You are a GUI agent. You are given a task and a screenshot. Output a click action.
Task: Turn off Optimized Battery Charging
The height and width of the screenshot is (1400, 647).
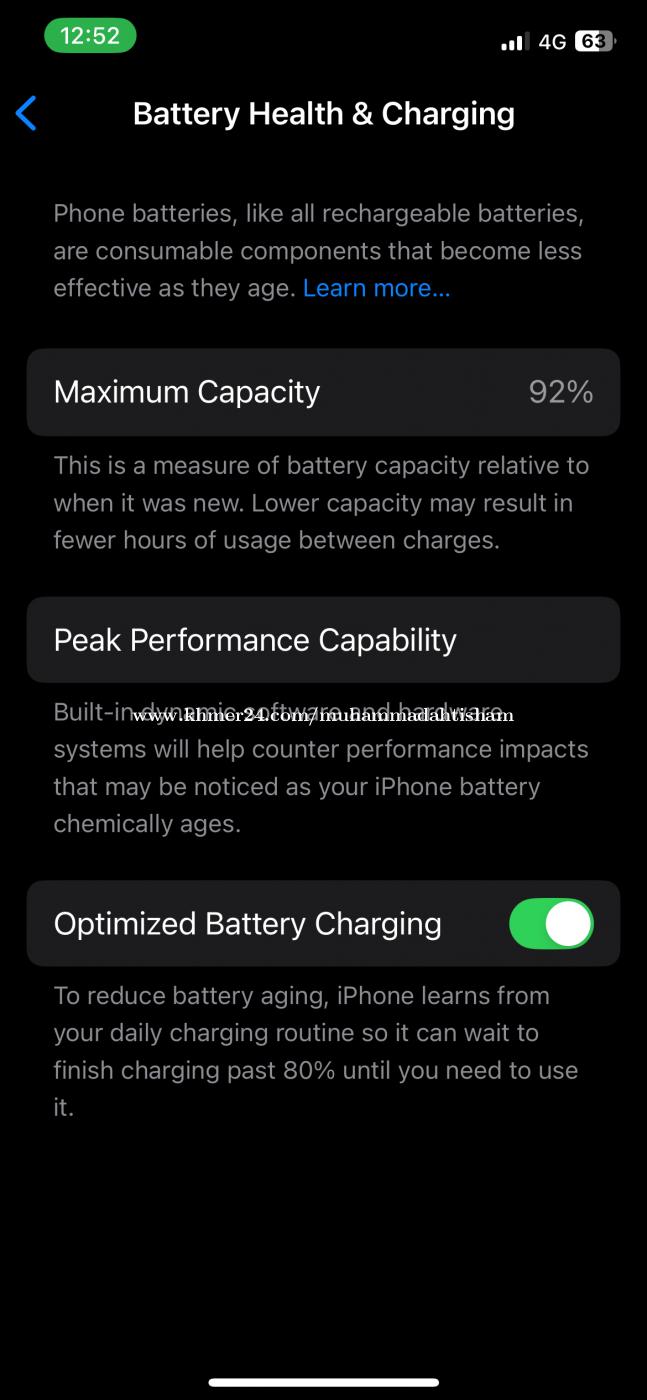tap(551, 924)
